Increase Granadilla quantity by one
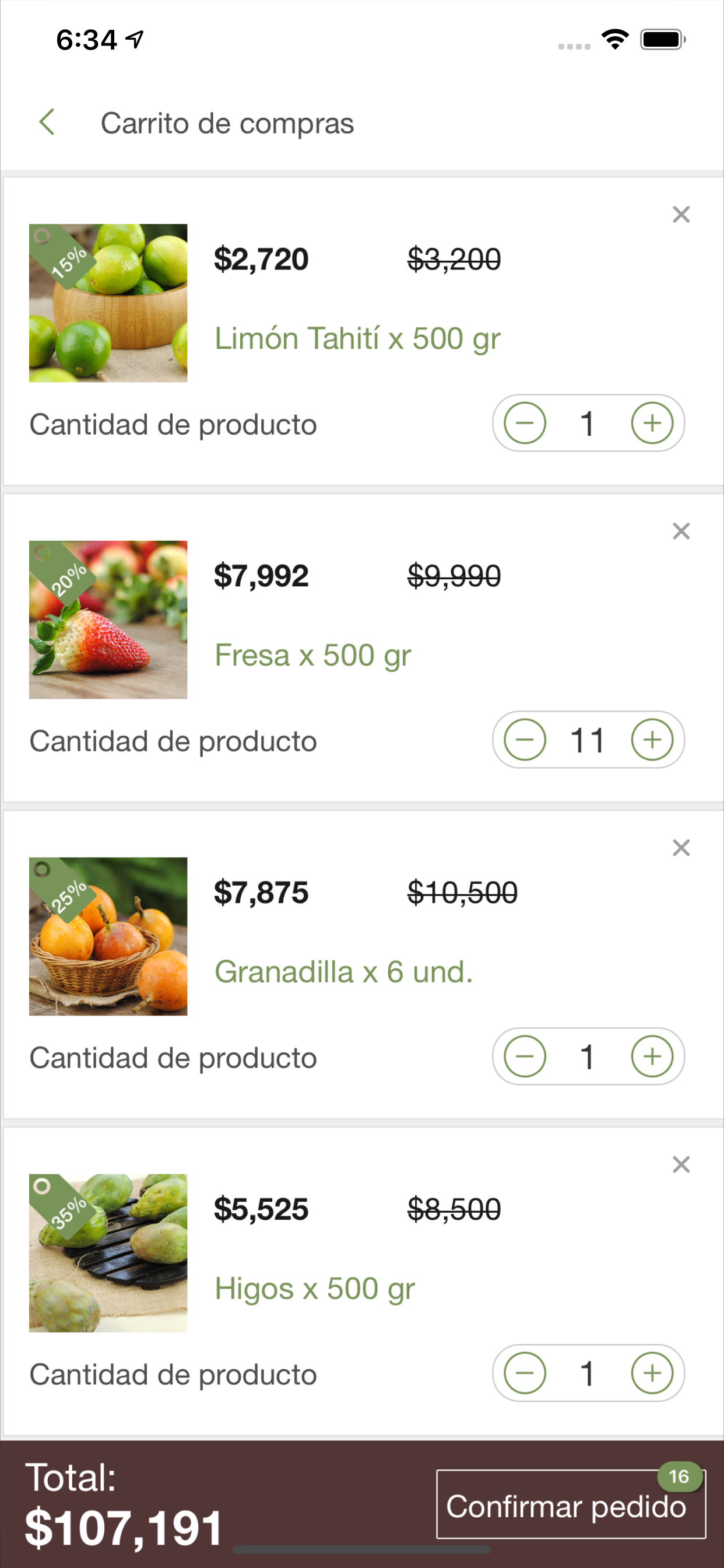The width and height of the screenshot is (724, 1568). point(652,1056)
